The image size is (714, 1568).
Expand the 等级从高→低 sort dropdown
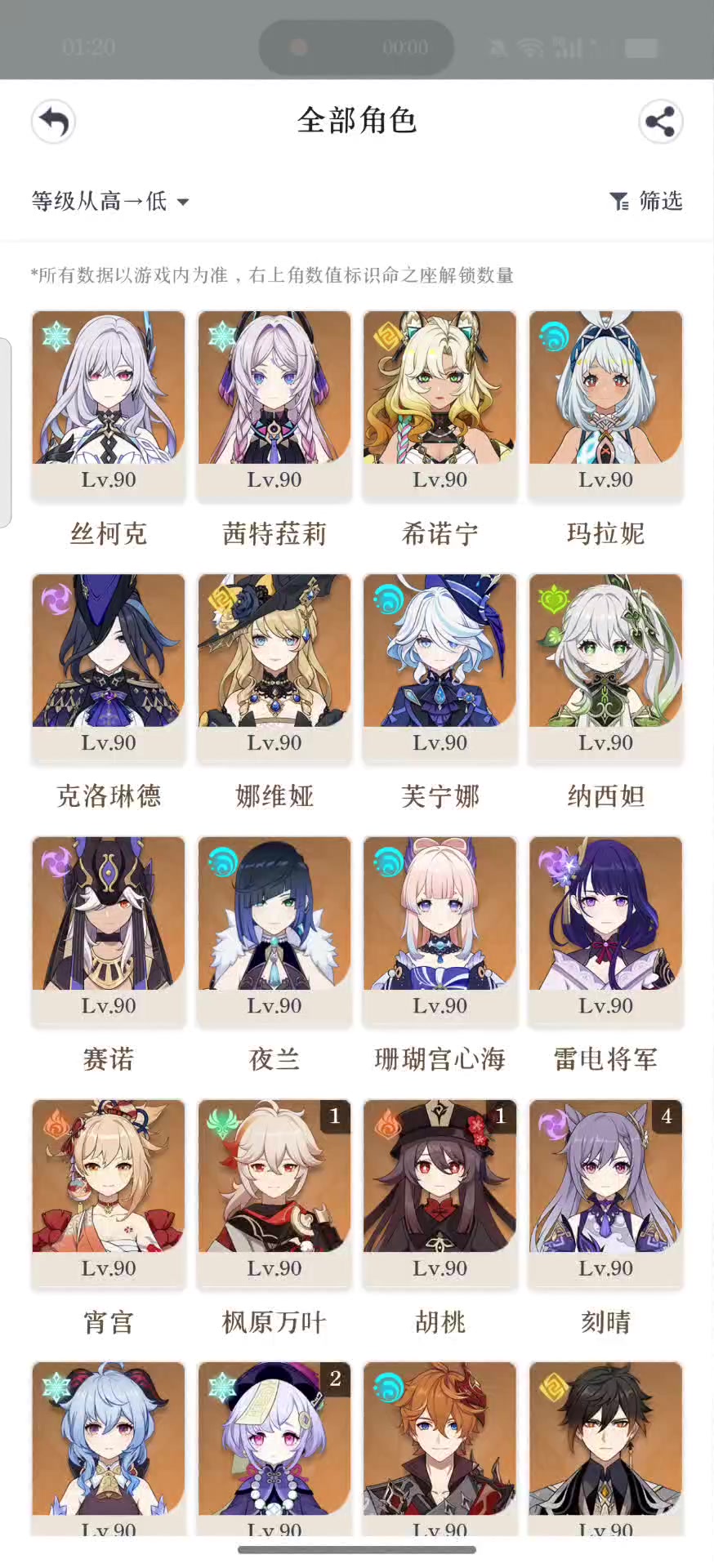pos(110,201)
